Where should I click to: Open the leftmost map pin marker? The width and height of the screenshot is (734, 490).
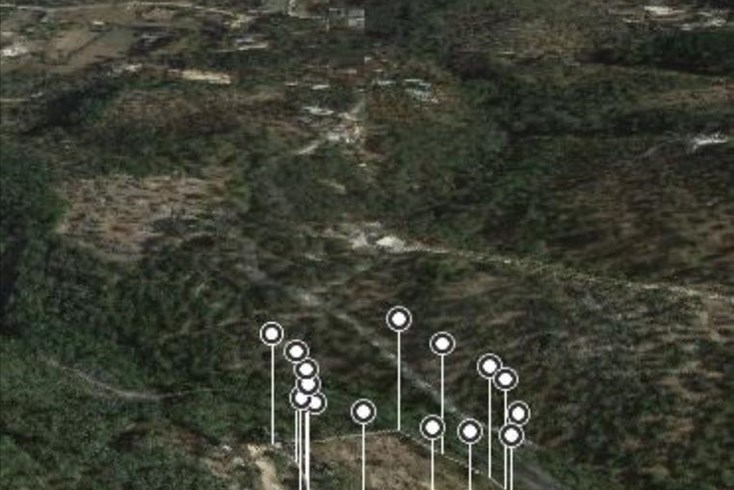point(272,334)
